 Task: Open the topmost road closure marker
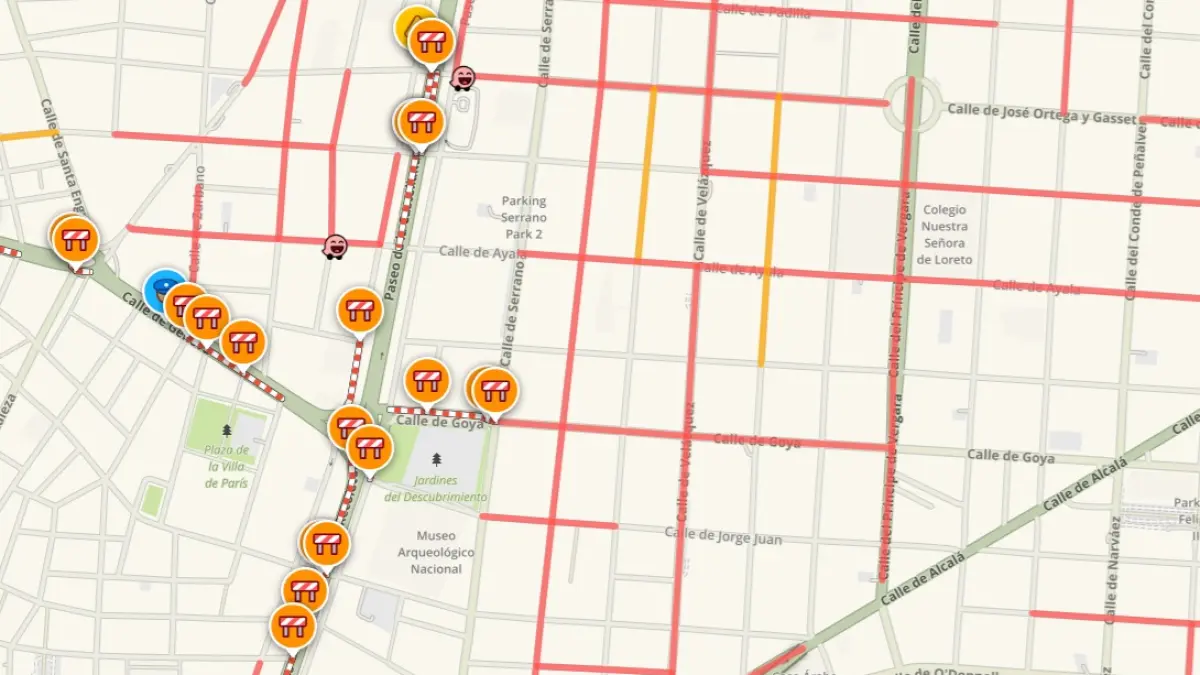[432, 41]
